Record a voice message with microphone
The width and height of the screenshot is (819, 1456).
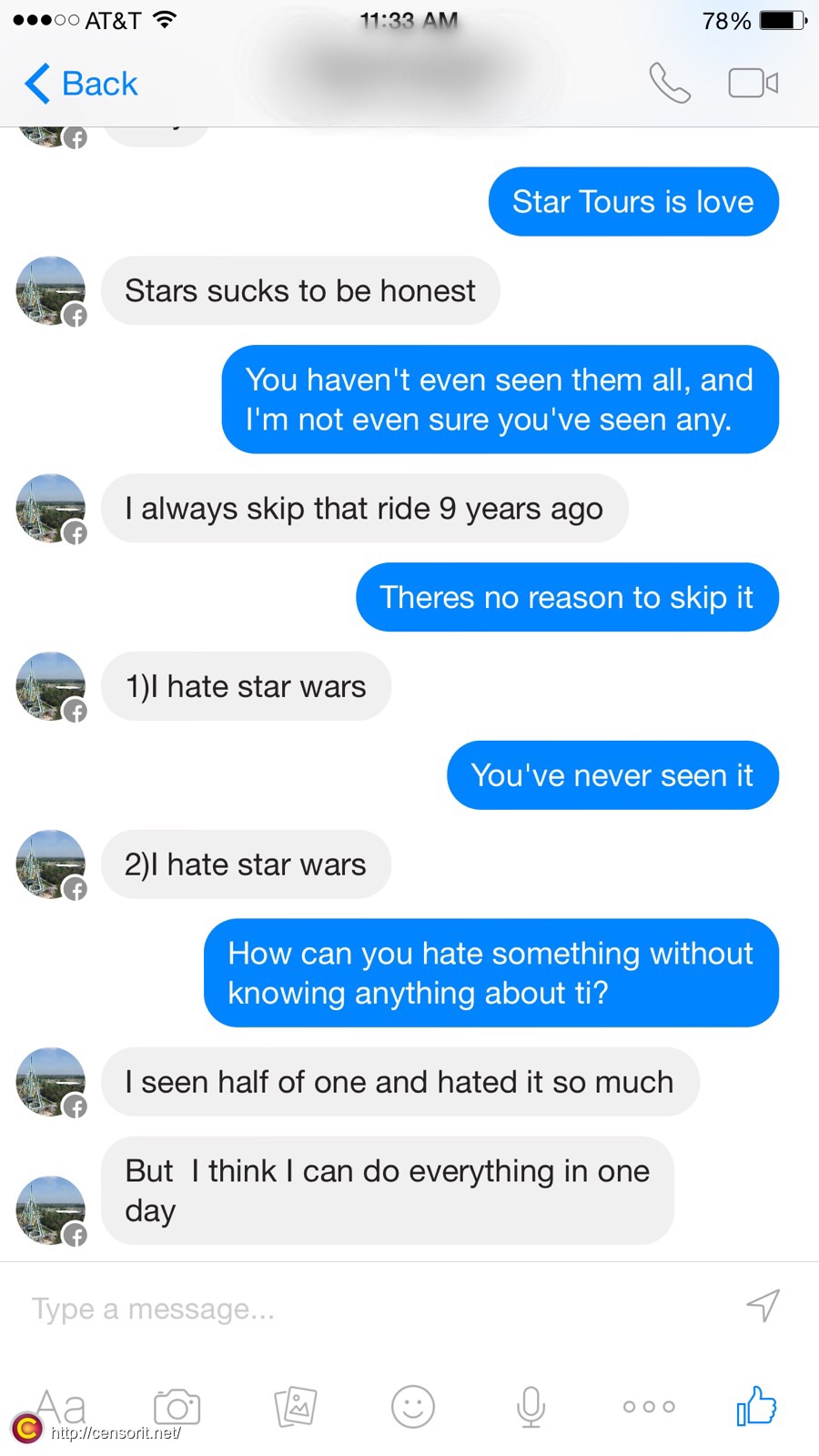[x=531, y=1407]
